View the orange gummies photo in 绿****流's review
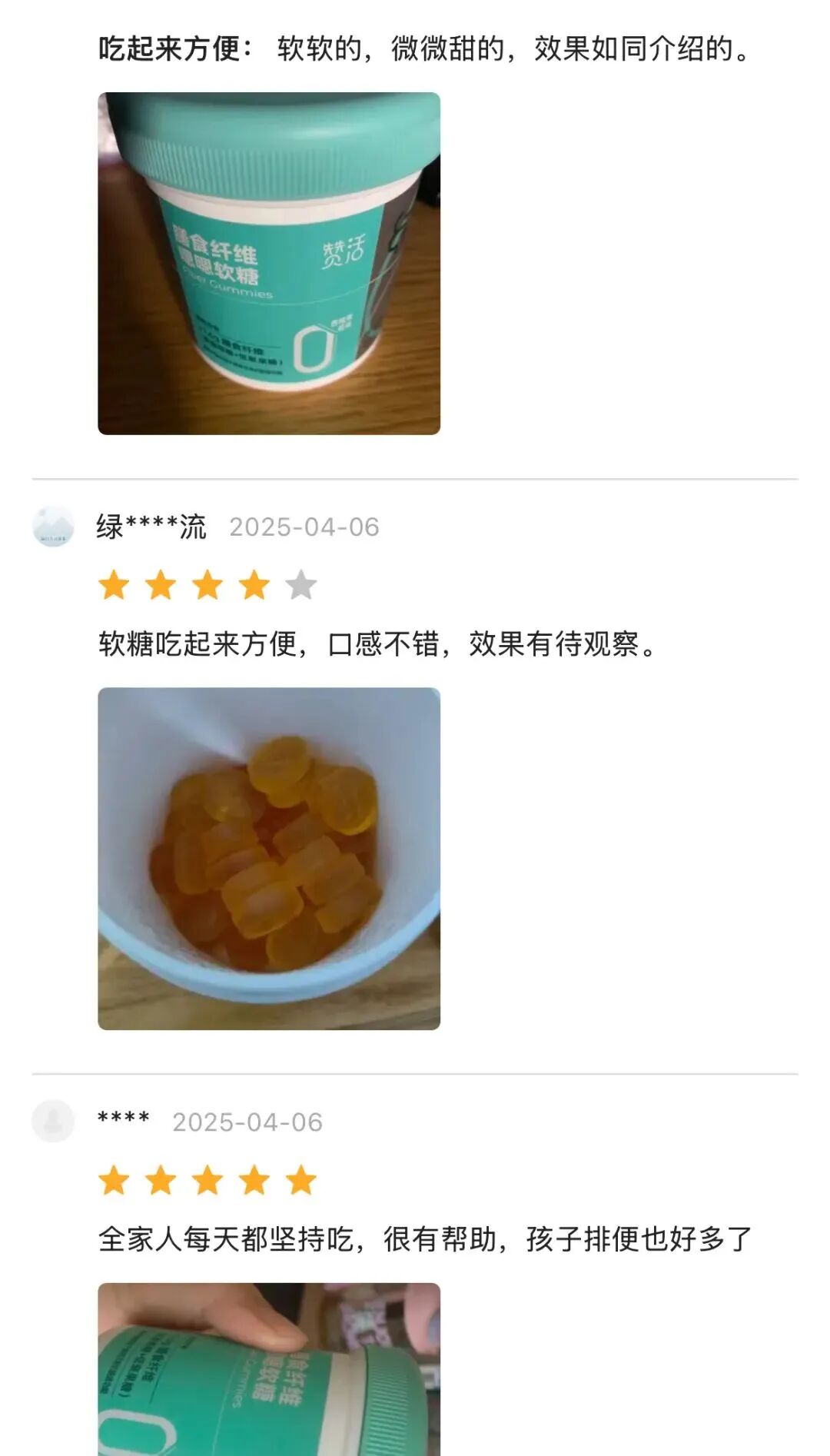The width and height of the screenshot is (830, 1456). coord(269,859)
